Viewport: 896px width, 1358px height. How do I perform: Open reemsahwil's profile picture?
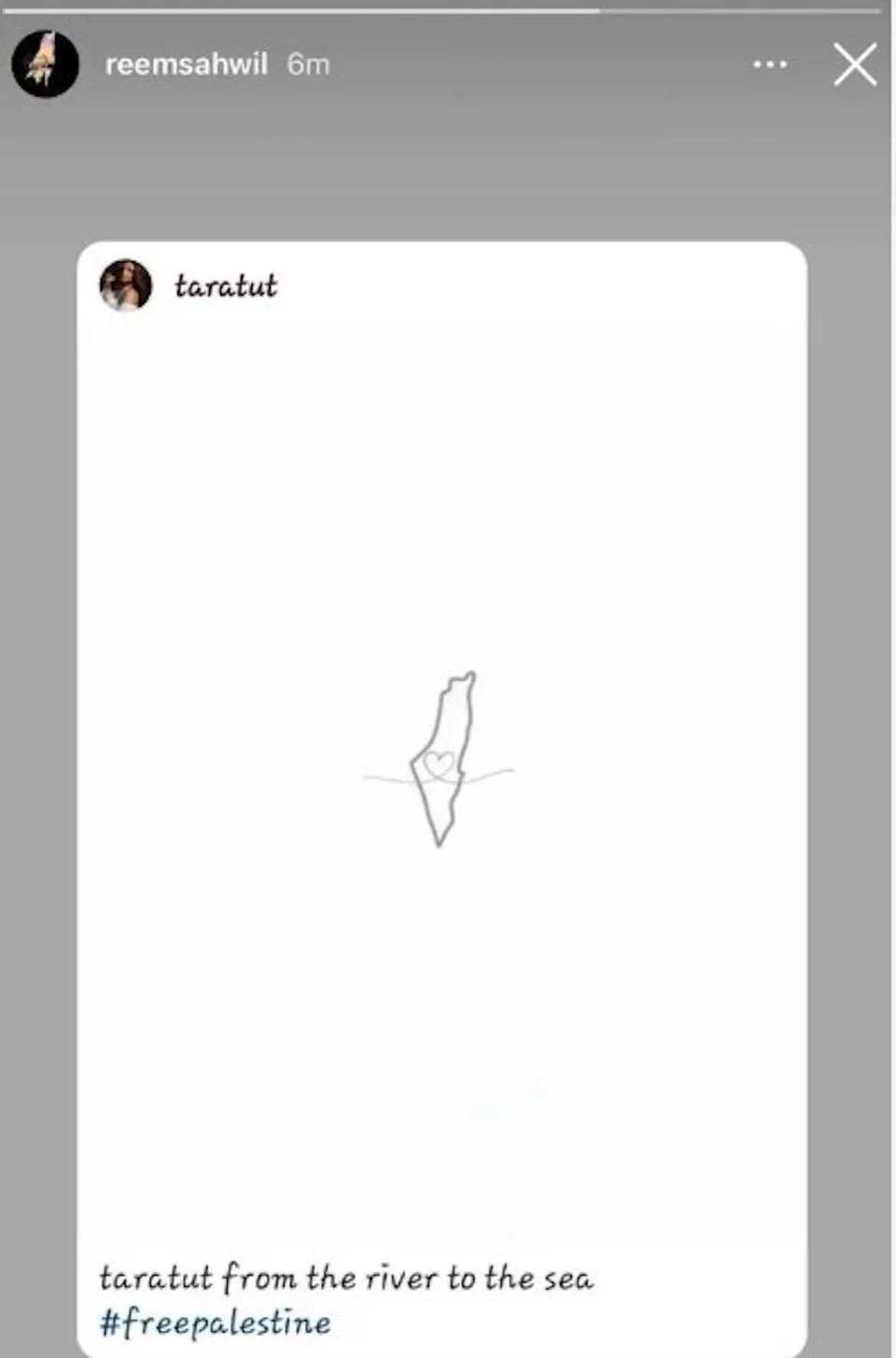[x=45, y=64]
